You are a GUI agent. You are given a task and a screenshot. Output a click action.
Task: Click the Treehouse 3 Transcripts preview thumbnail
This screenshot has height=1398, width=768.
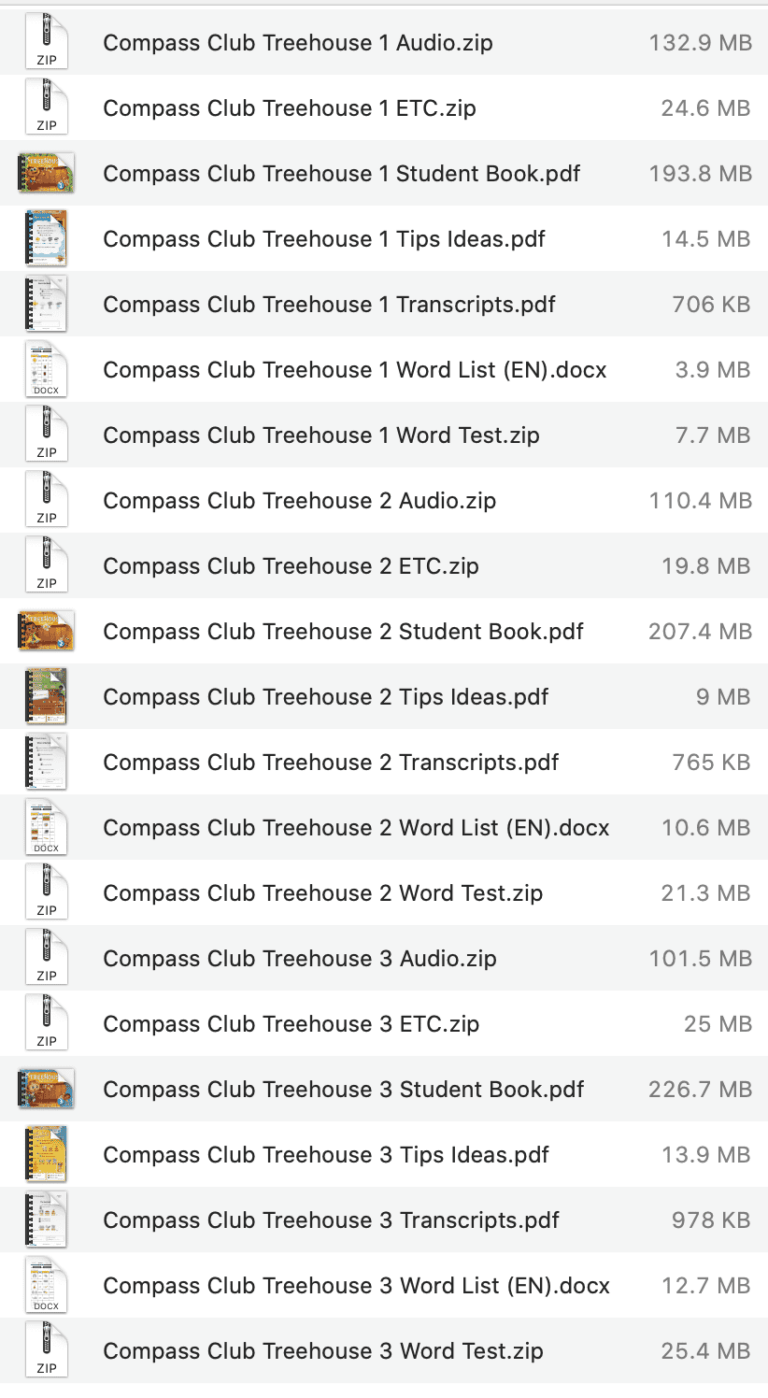pyautogui.click(x=46, y=1220)
